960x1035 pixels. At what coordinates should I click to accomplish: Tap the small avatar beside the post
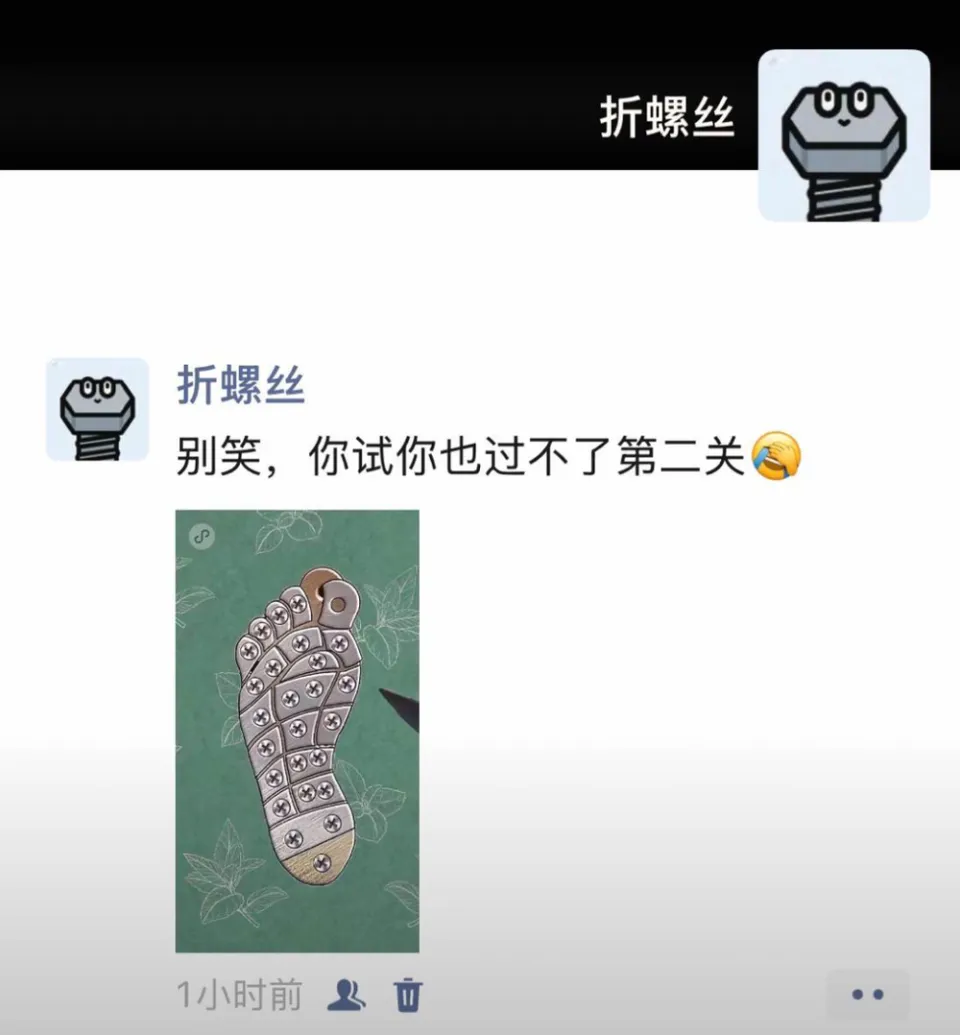[97, 409]
